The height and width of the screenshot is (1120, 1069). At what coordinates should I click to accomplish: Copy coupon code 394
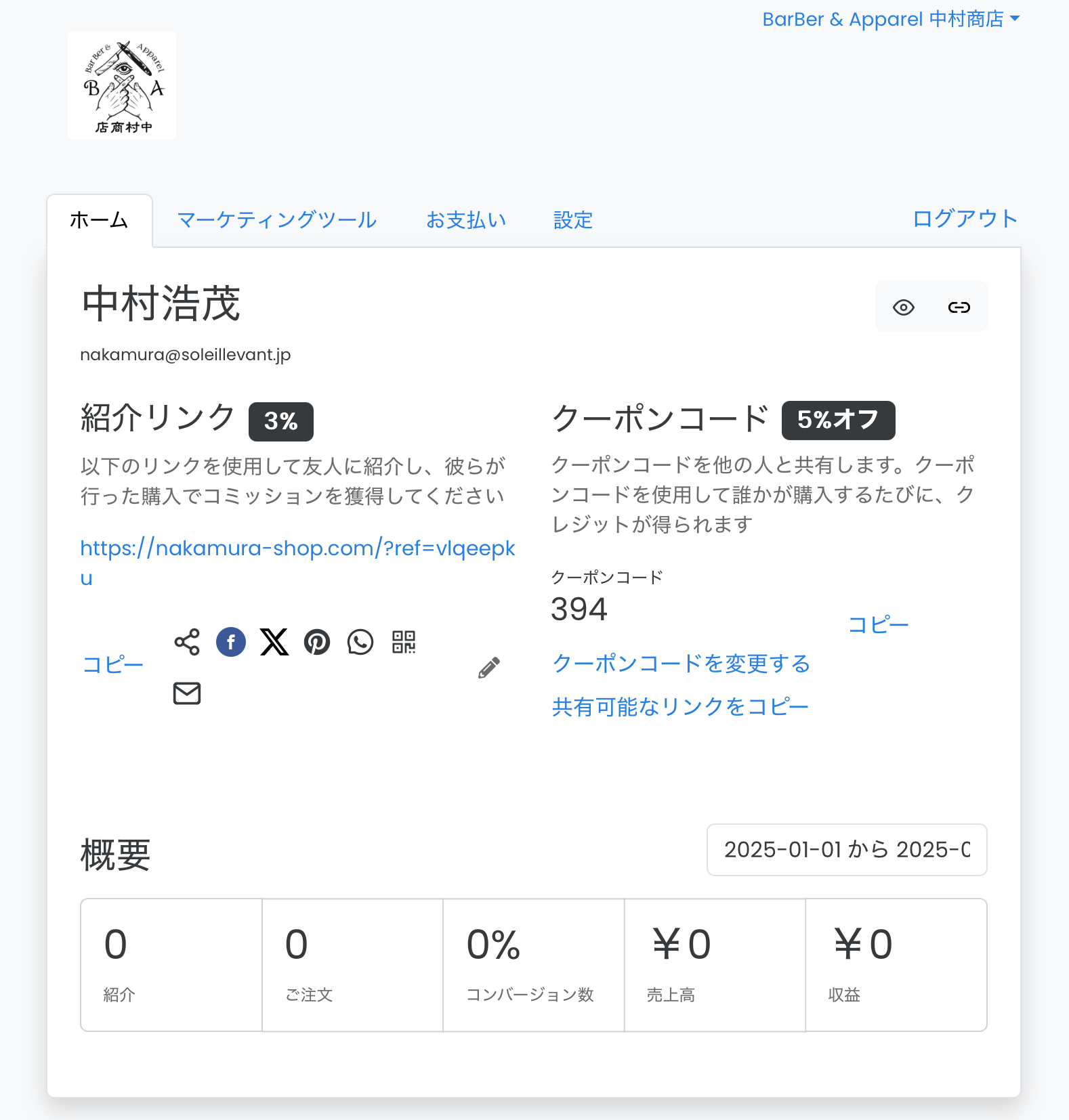coord(878,624)
